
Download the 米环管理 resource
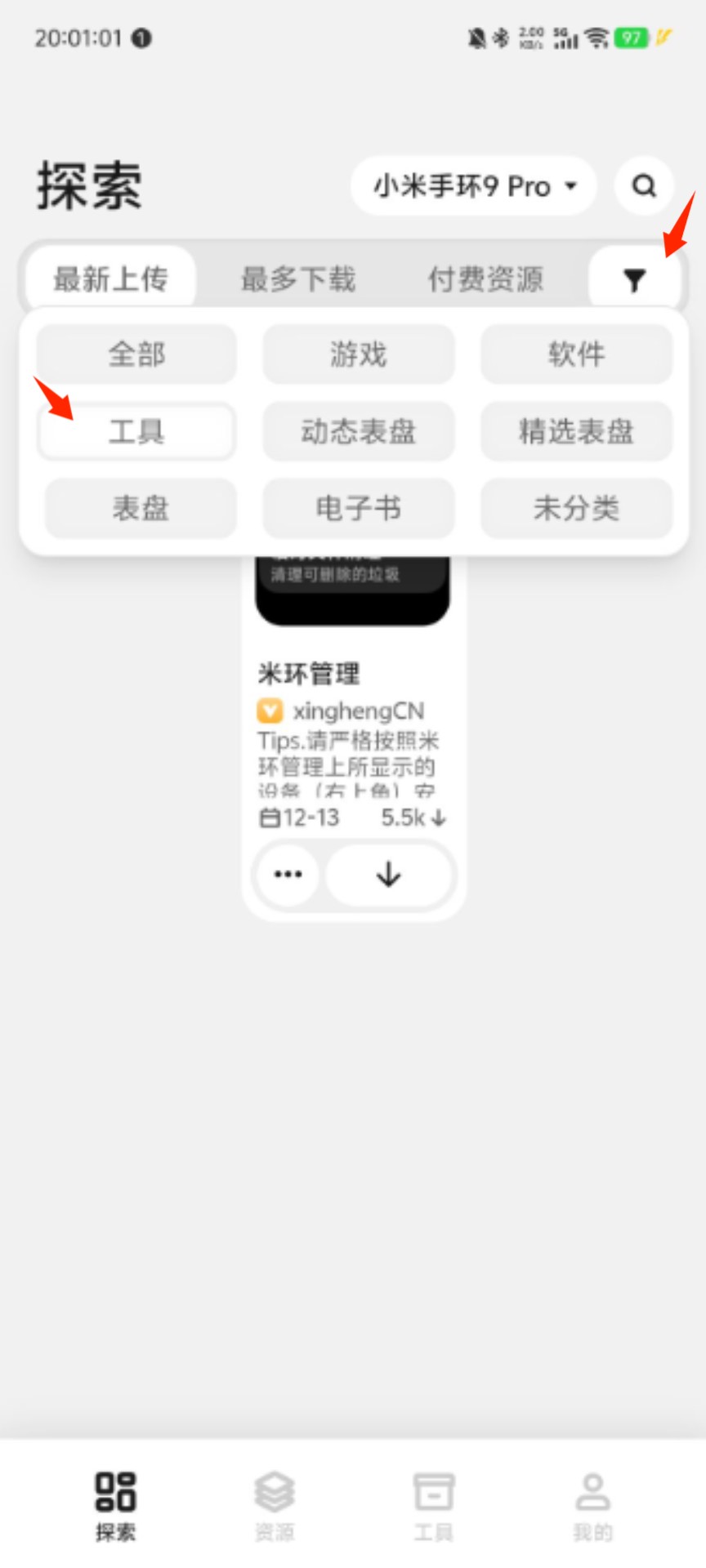(x=389, y=875)
